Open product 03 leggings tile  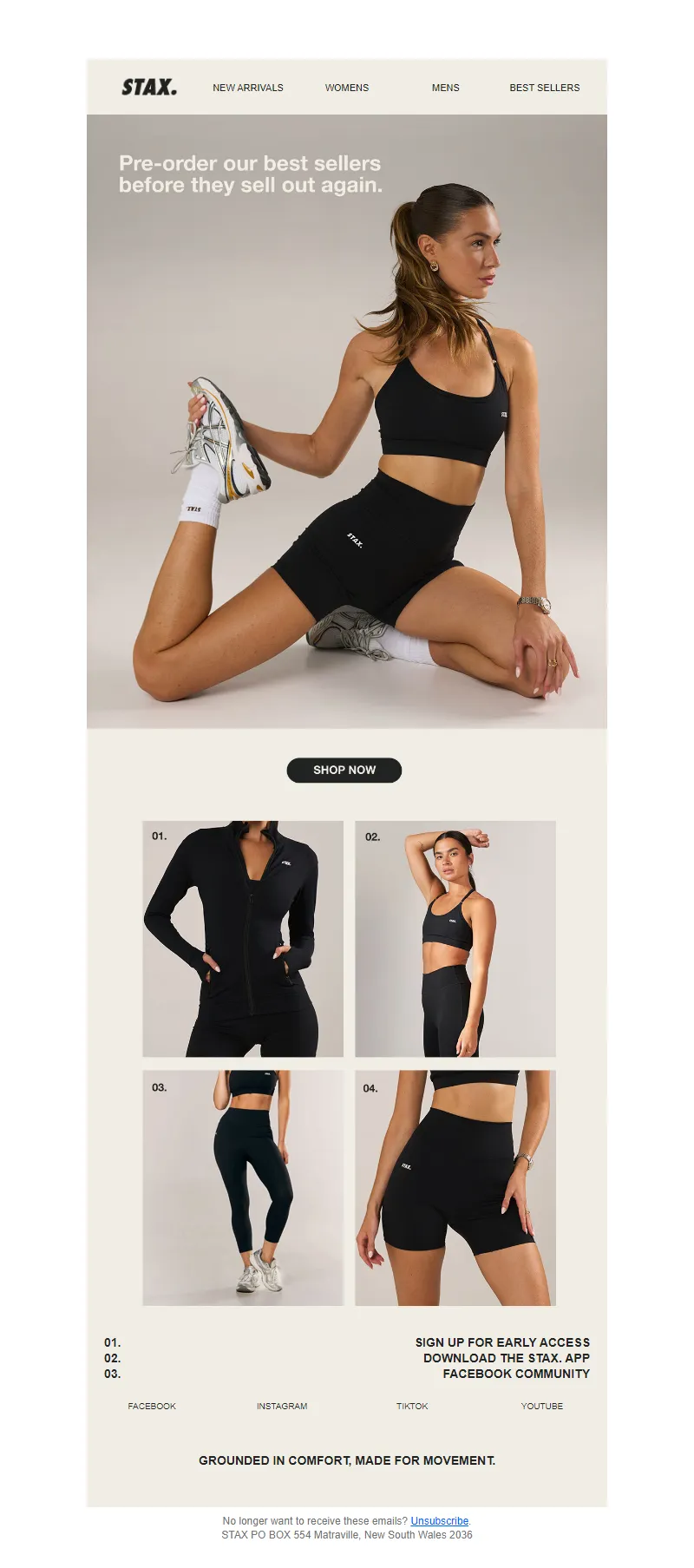pyautogui.click(x=243, y=1188)
